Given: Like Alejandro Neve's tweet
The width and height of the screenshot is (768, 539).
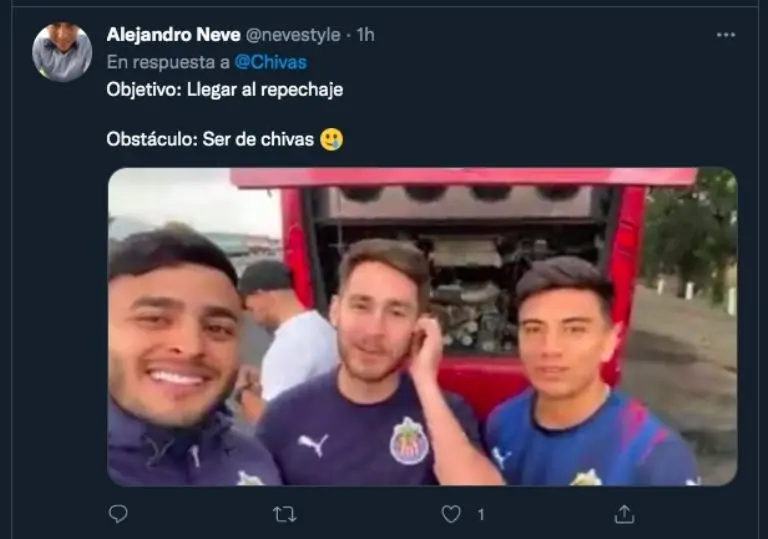Looking at the screenshot, I should click(452, 514).
